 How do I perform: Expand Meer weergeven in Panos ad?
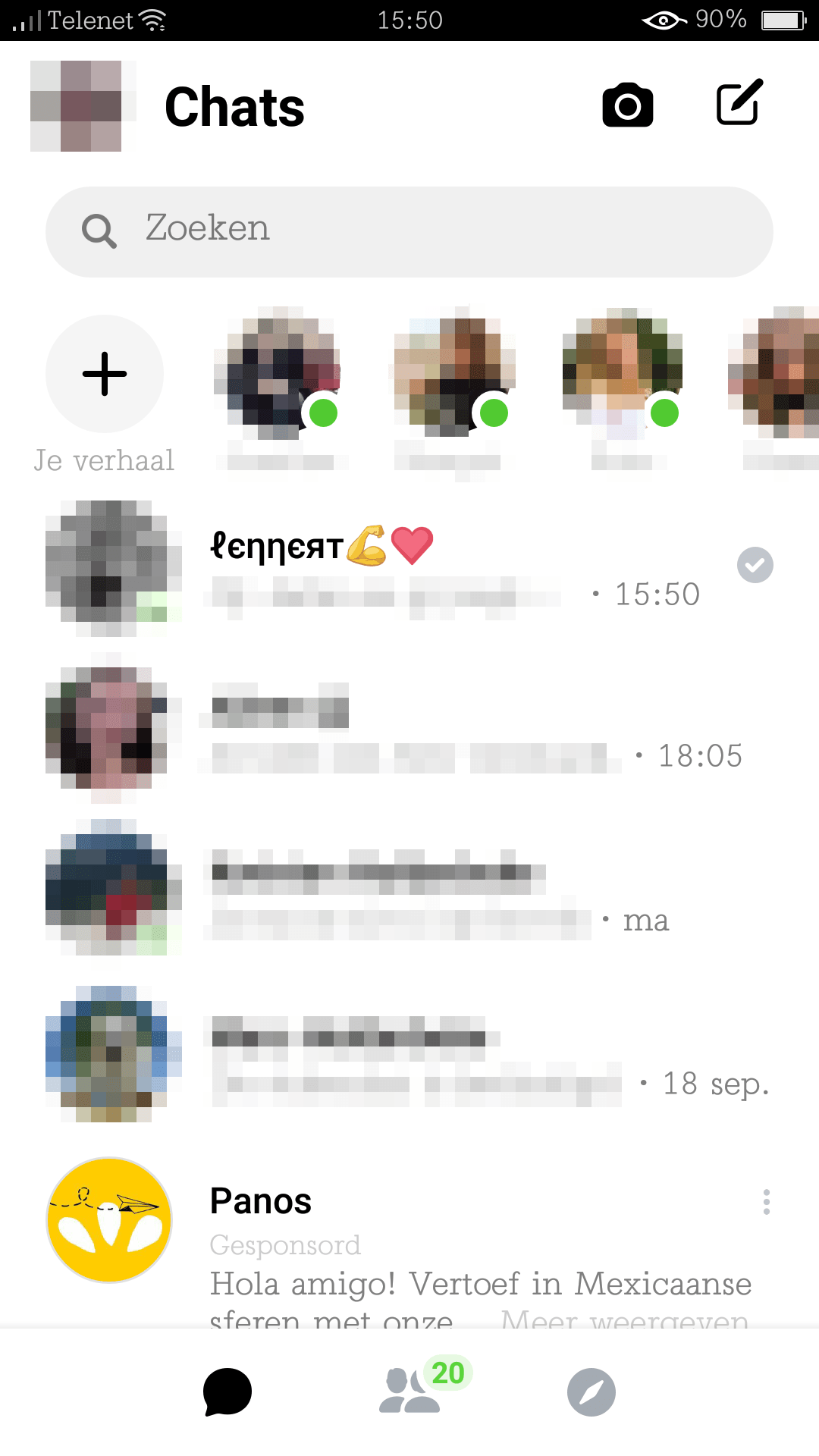coord(624,1318)
